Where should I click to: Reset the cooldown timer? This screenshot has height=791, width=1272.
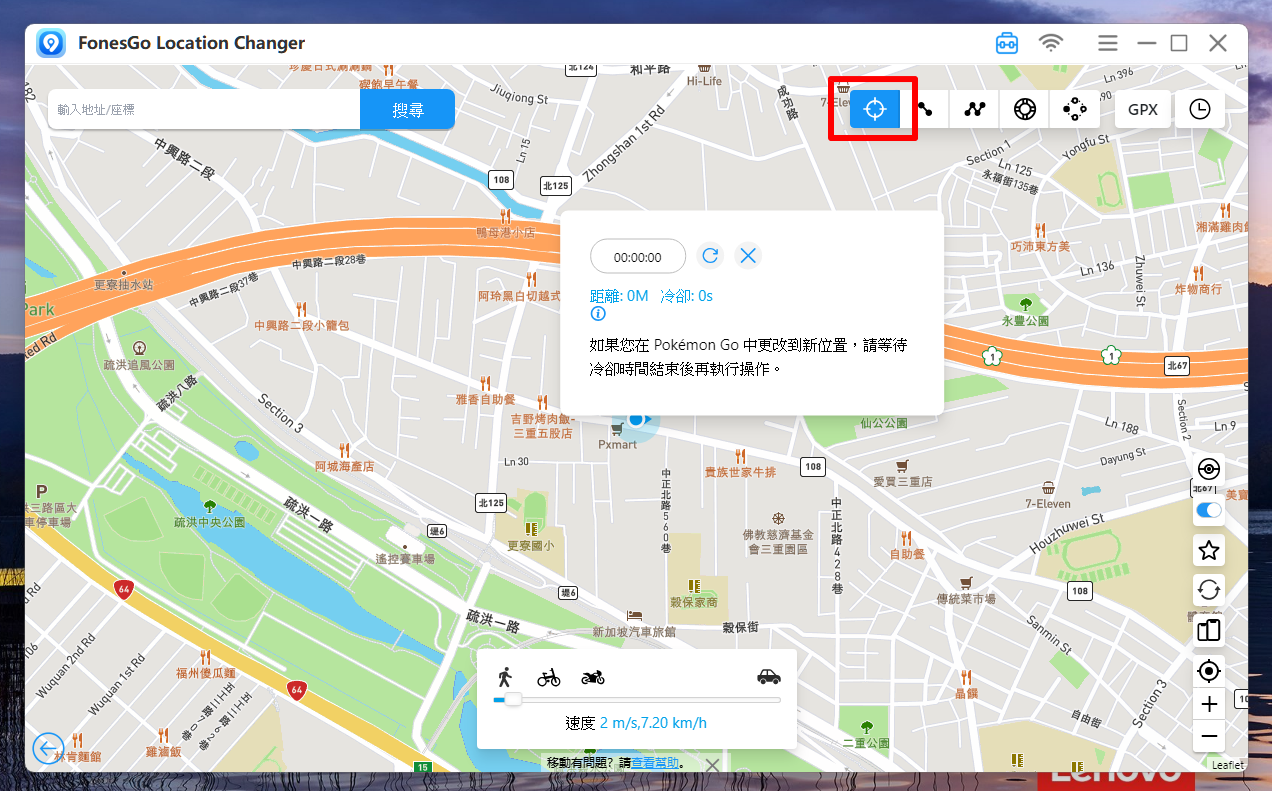(x=710, y=256)
